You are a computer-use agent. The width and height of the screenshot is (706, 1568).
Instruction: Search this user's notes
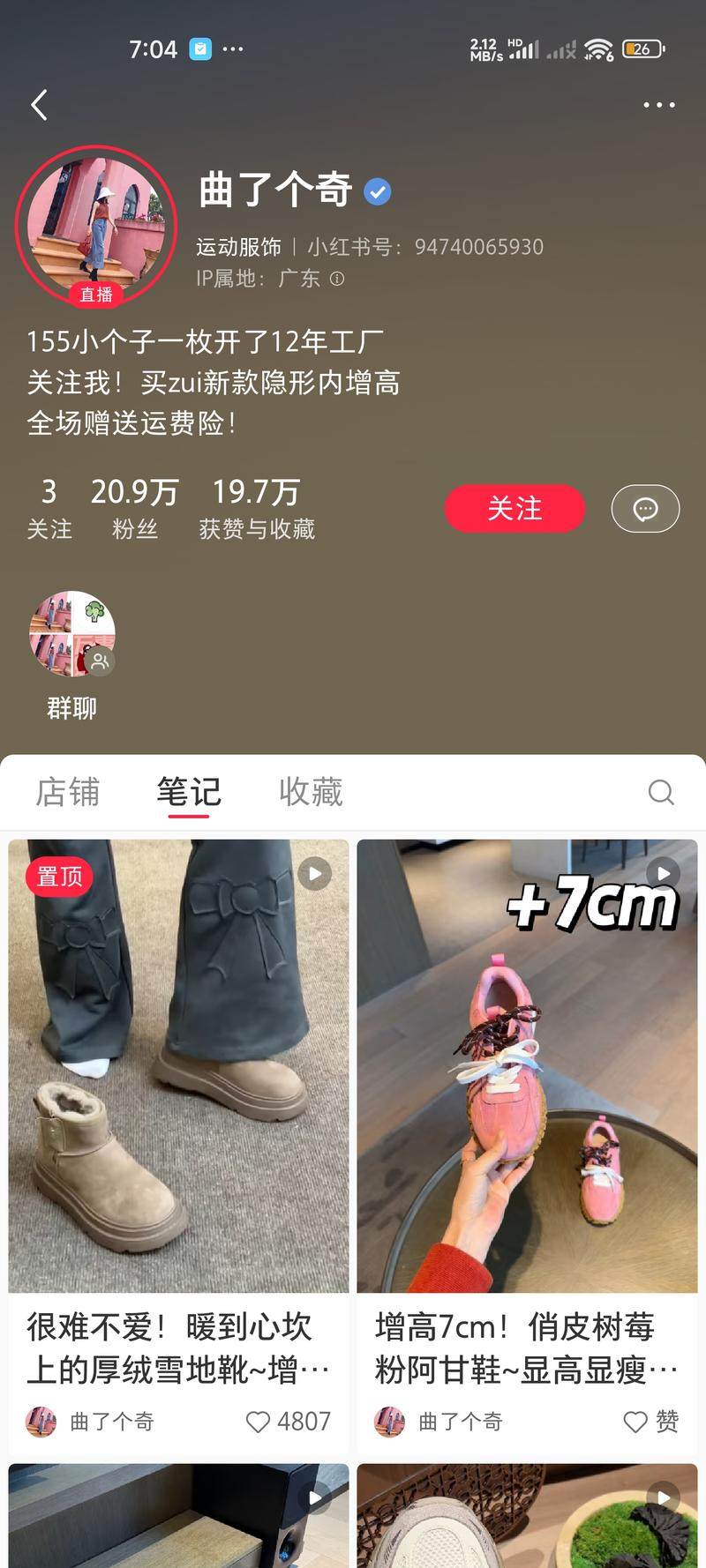660,792
